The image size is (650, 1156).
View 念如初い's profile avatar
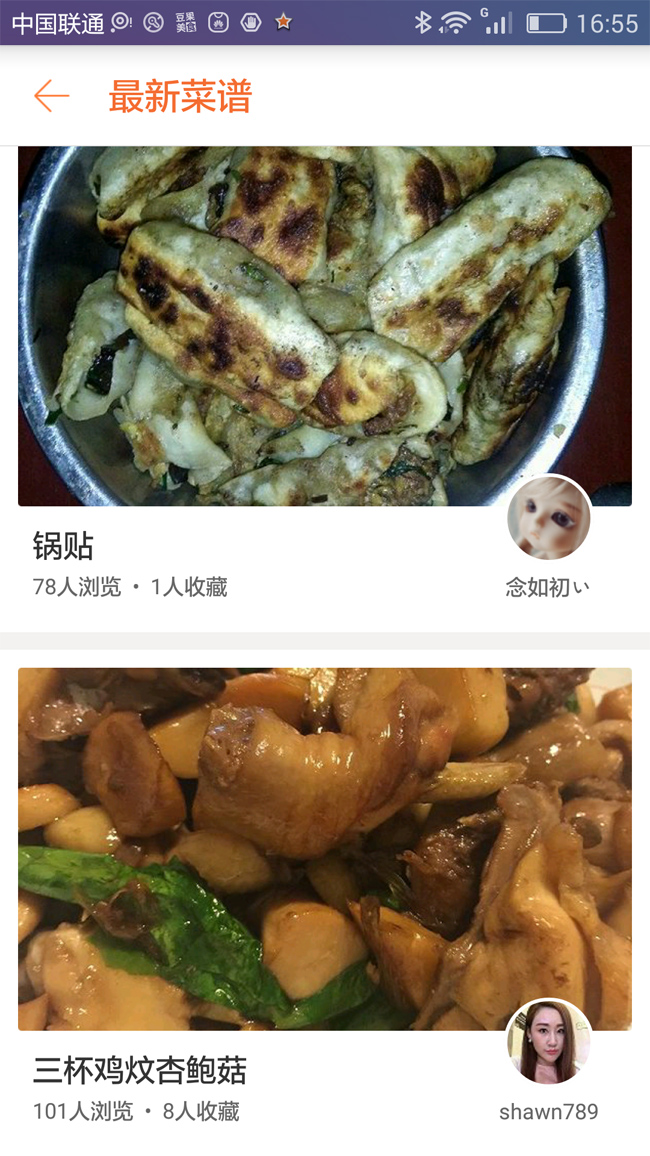(x=548, y=517)
